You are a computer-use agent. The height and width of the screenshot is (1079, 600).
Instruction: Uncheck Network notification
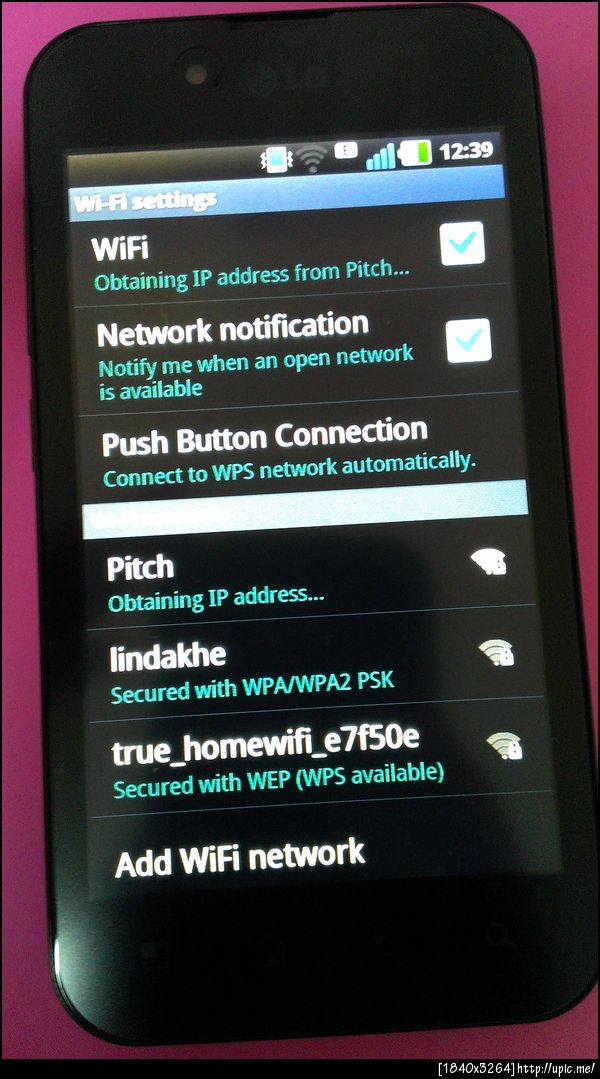click(x=467, y=340)
